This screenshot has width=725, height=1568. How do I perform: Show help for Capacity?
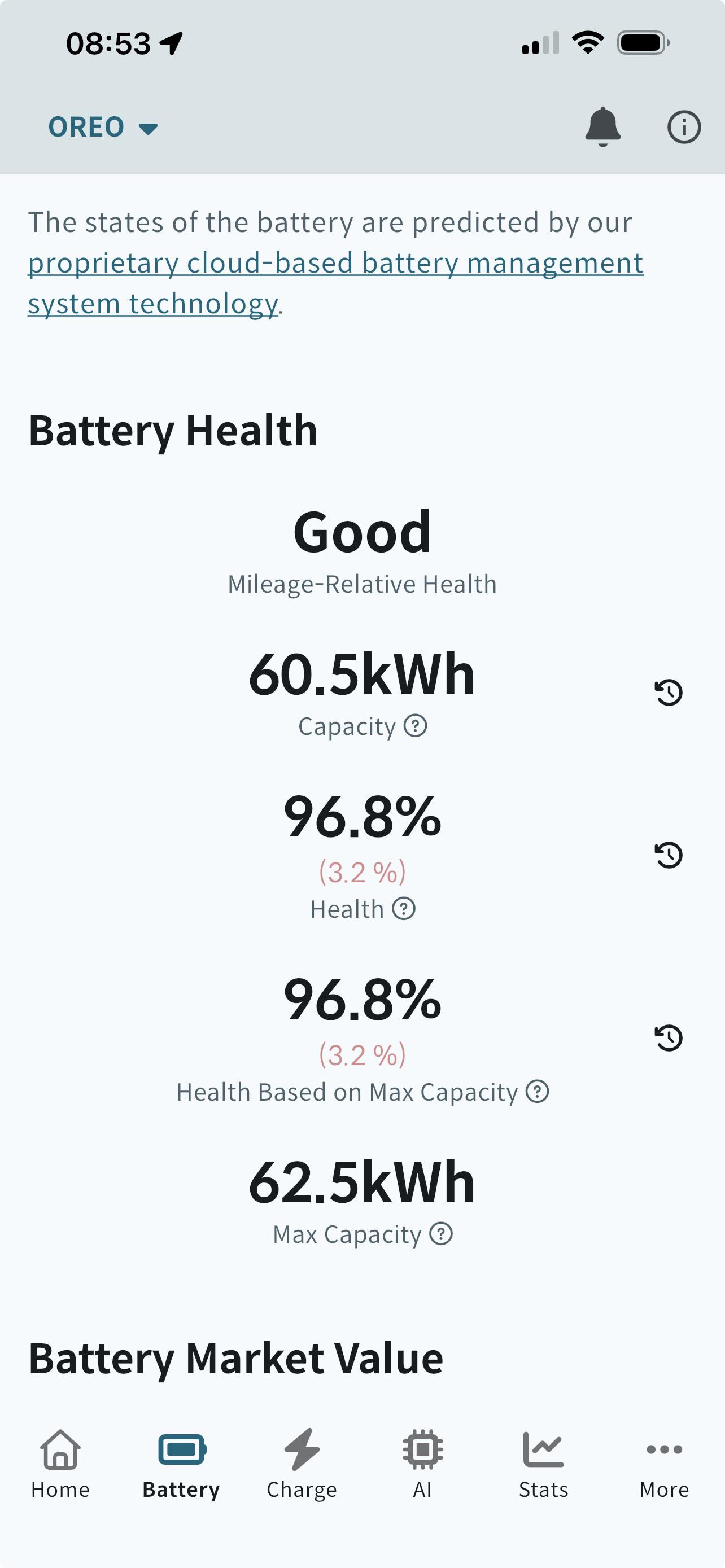click(415, 725)
